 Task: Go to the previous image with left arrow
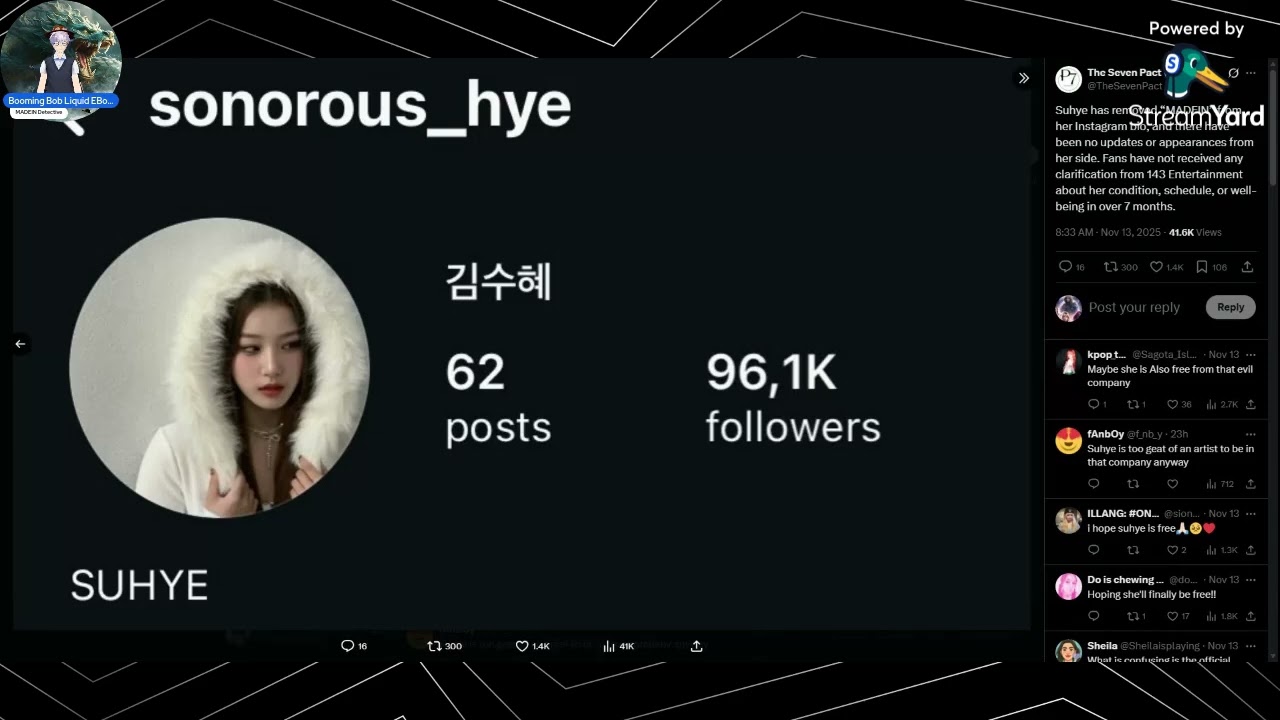20,344
